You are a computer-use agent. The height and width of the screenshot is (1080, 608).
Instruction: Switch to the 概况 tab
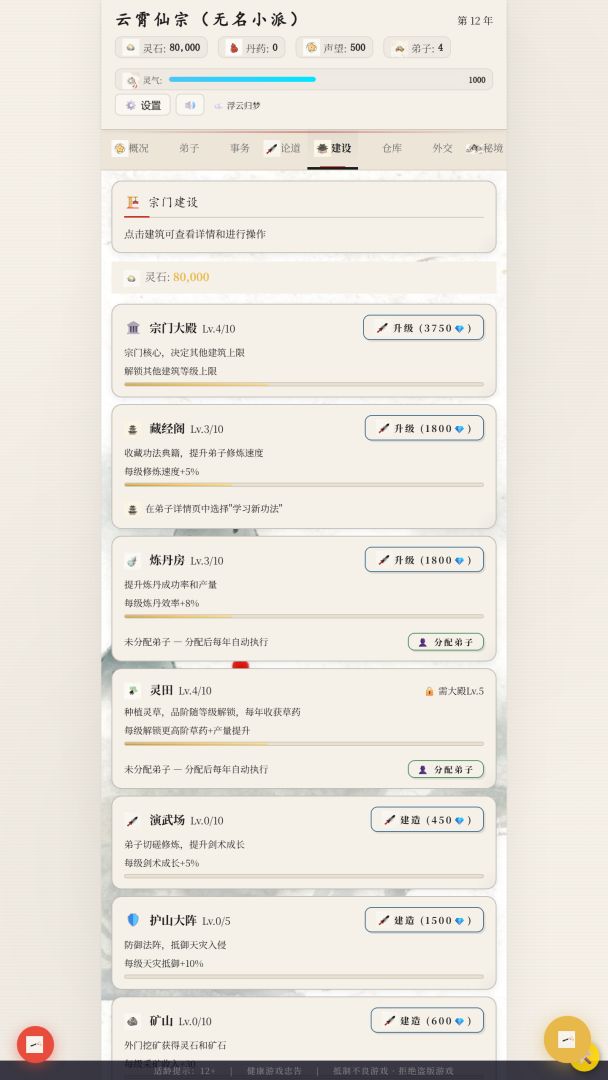click(130, 148)
